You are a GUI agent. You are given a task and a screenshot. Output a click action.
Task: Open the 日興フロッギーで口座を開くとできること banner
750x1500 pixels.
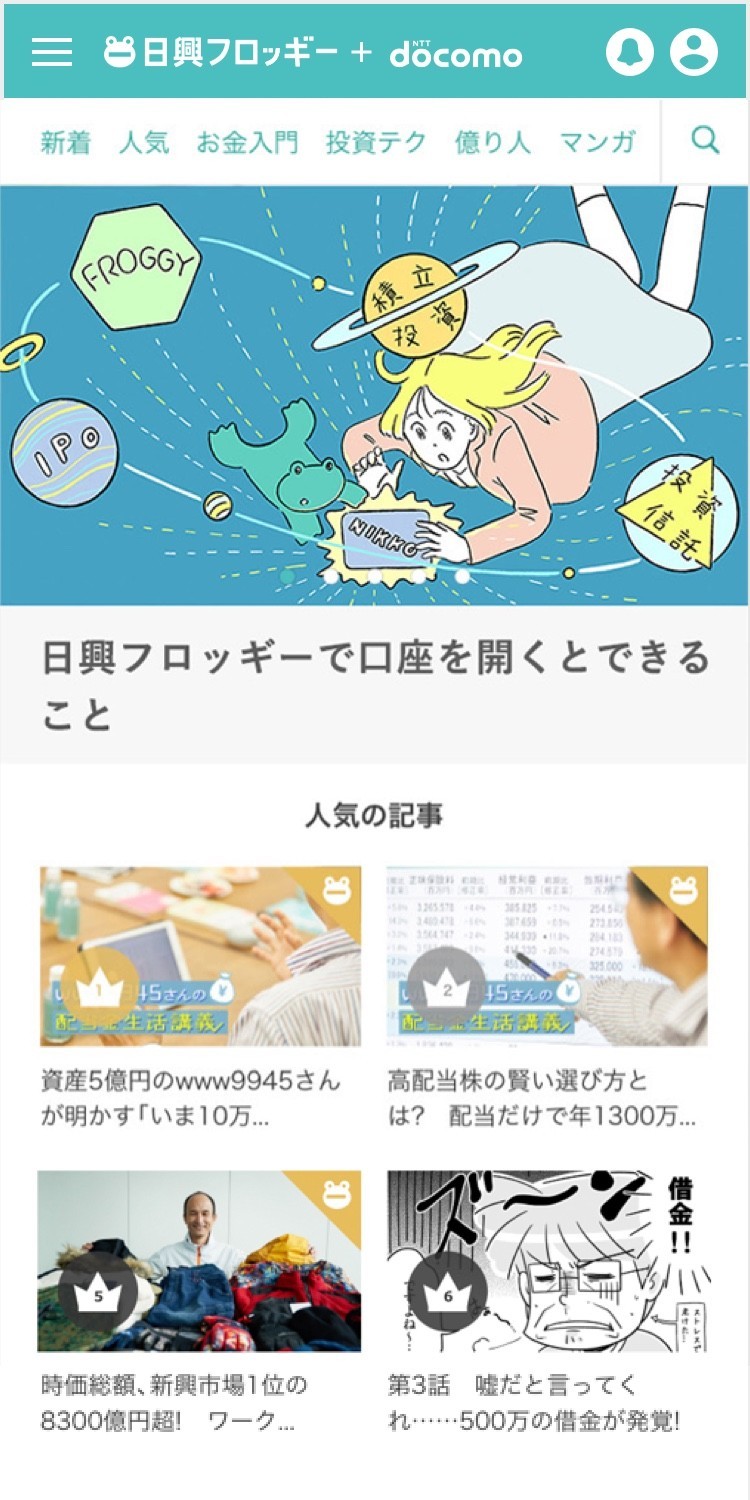(374, 684)
